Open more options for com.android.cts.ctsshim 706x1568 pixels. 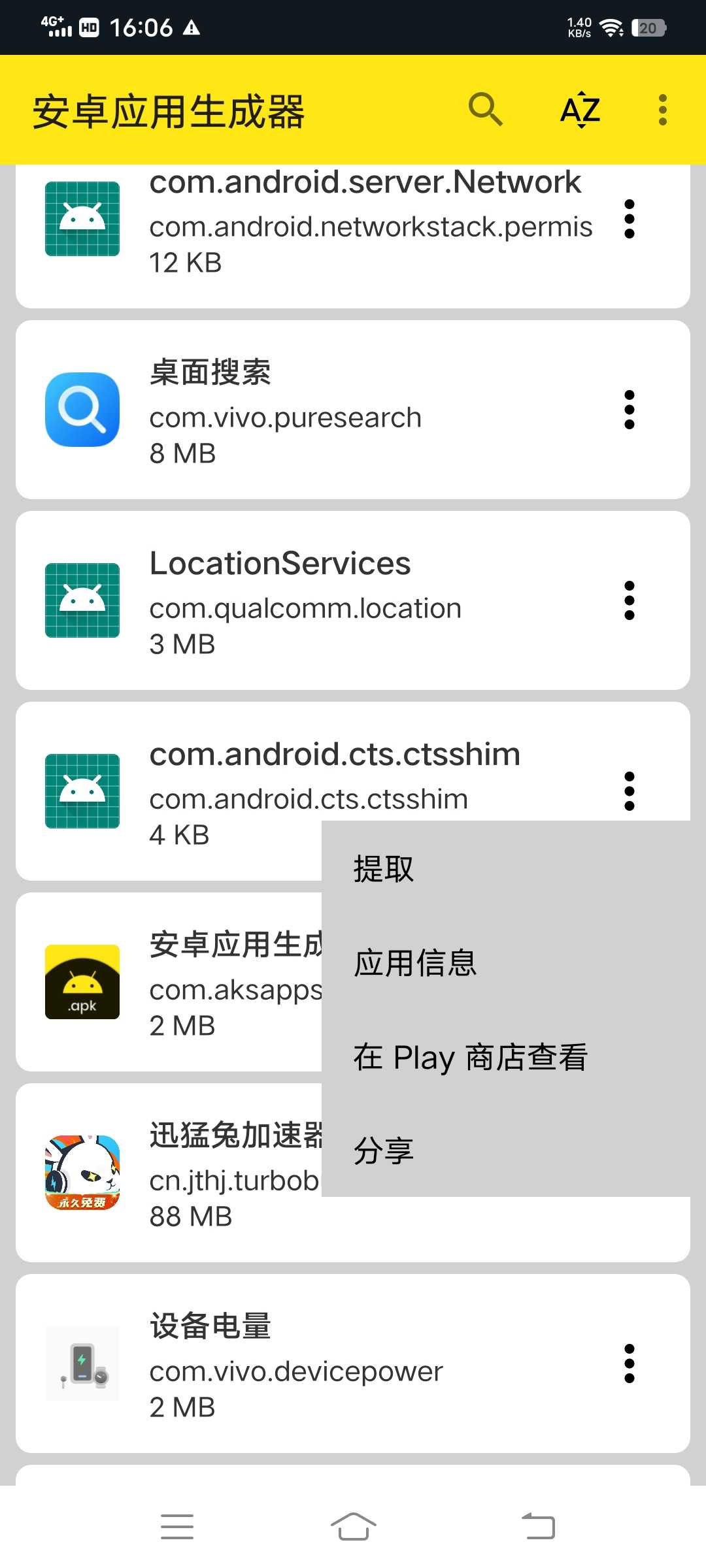coord(630,791)
